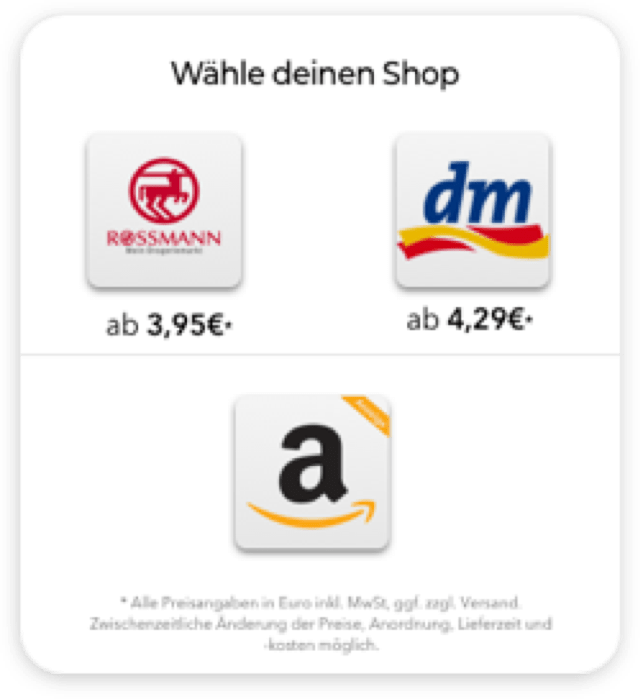Open the Amazon shop tile
640x699 pixels.
click(x=313, y=473)
